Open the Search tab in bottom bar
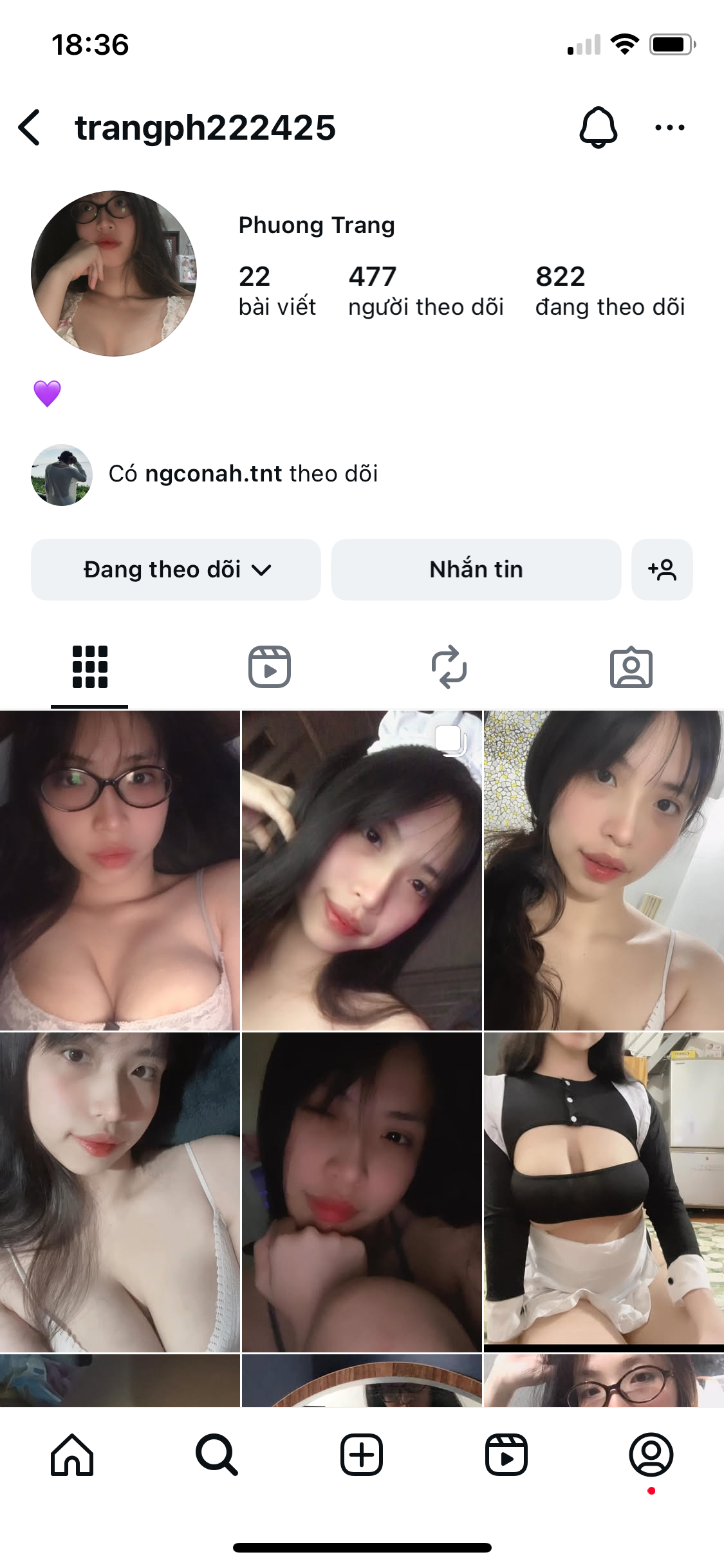724x1568 pixels. pos(217,1455)
